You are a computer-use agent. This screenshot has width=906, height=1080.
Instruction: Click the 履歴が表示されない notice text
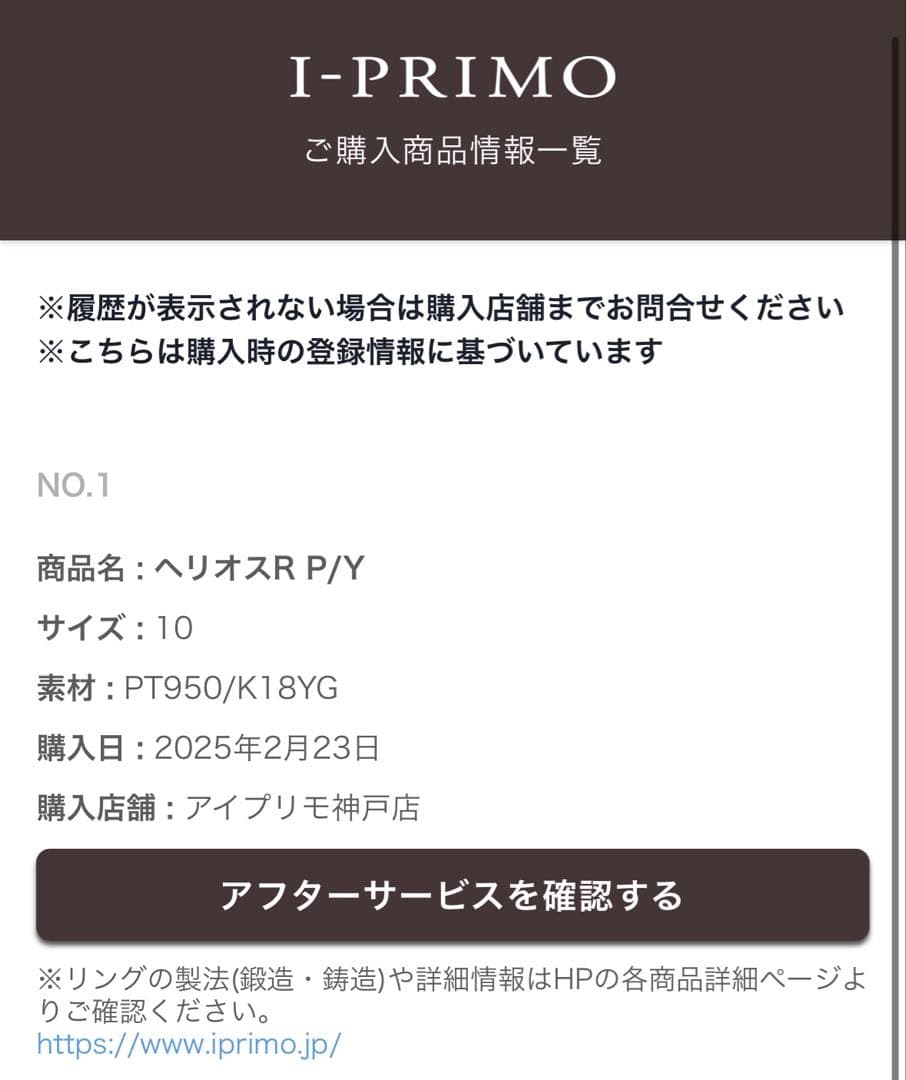coord(440,308)
